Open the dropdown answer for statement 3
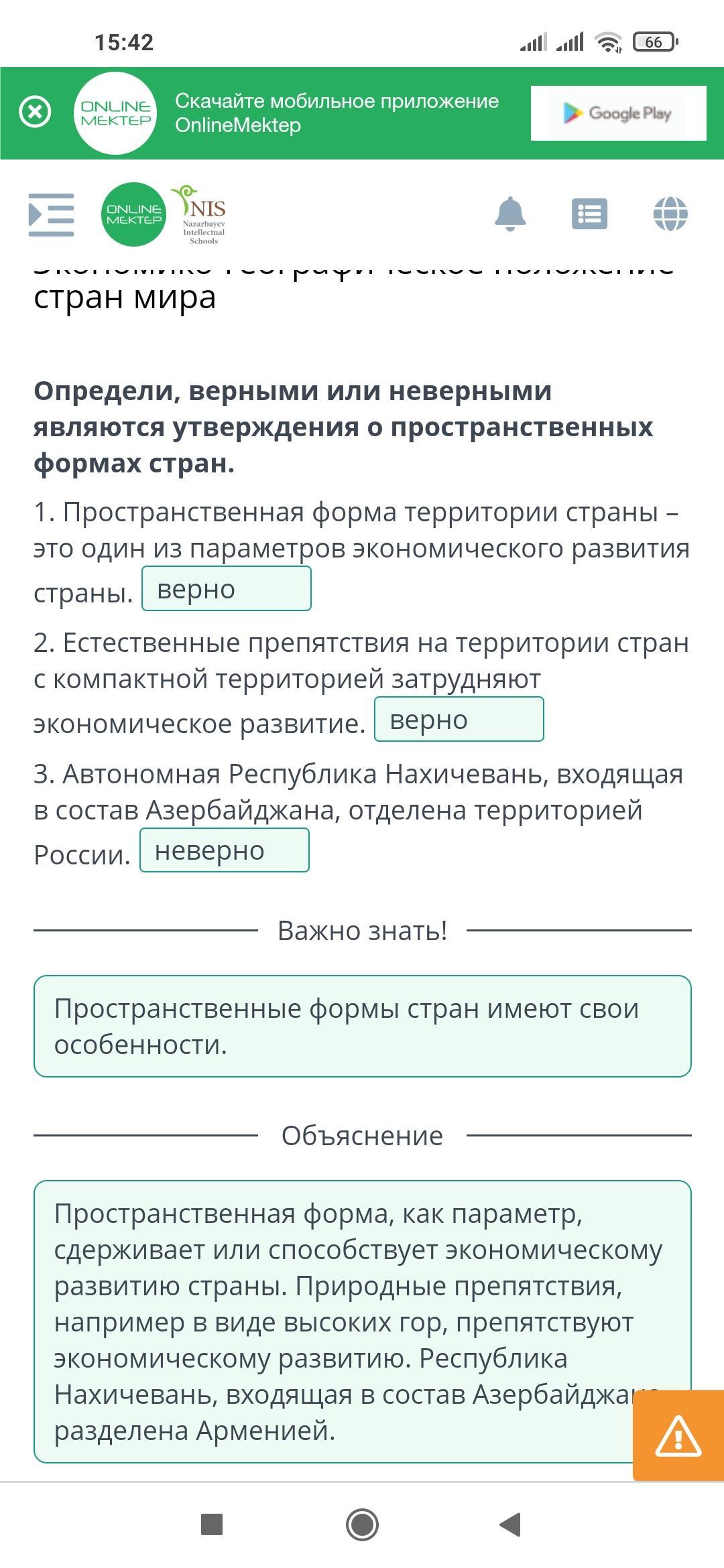Image resolution: width=724 pixels, height=1568 pixels. tap(225, 850)
